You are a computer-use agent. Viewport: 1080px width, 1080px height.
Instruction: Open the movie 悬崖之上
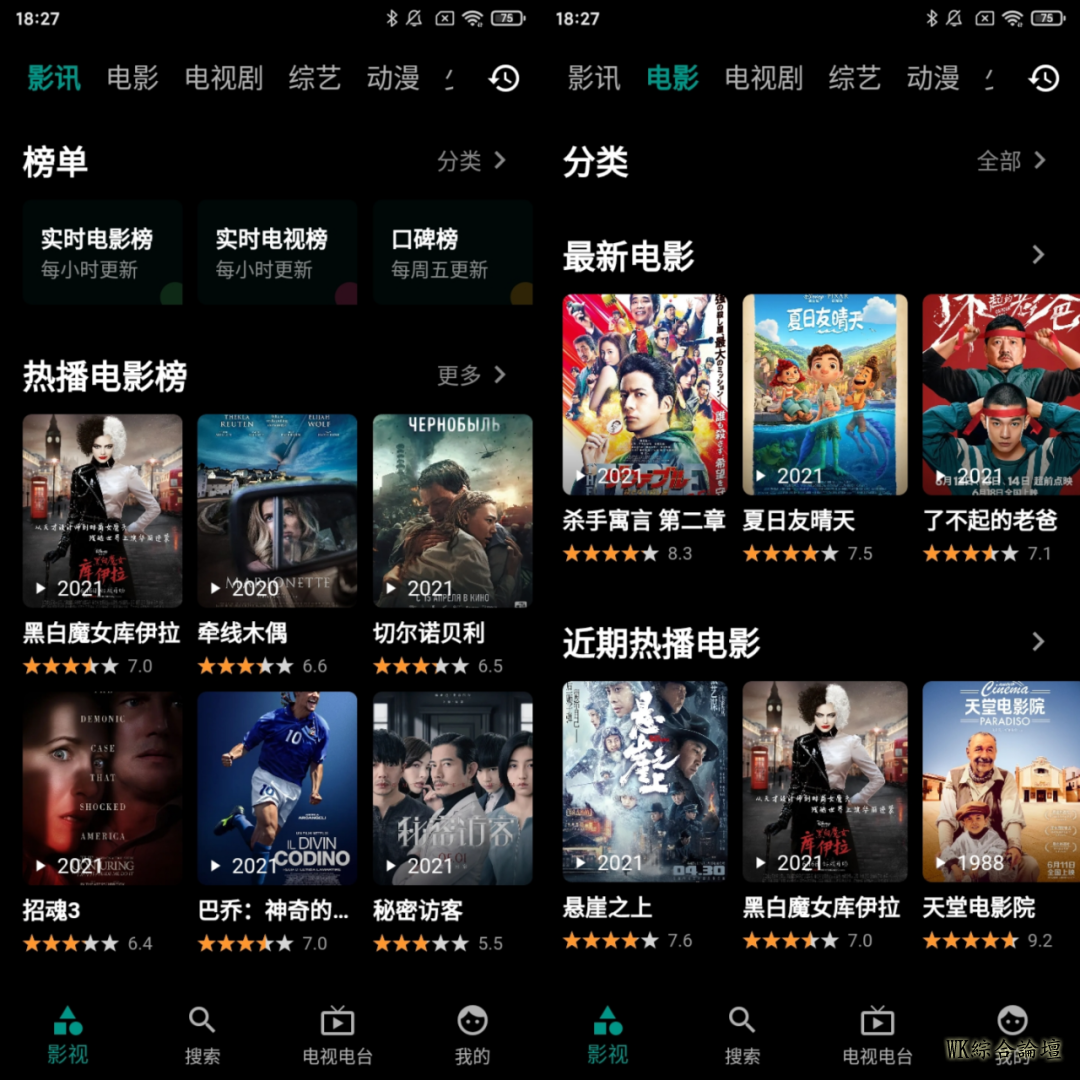[x=645, y=781]
